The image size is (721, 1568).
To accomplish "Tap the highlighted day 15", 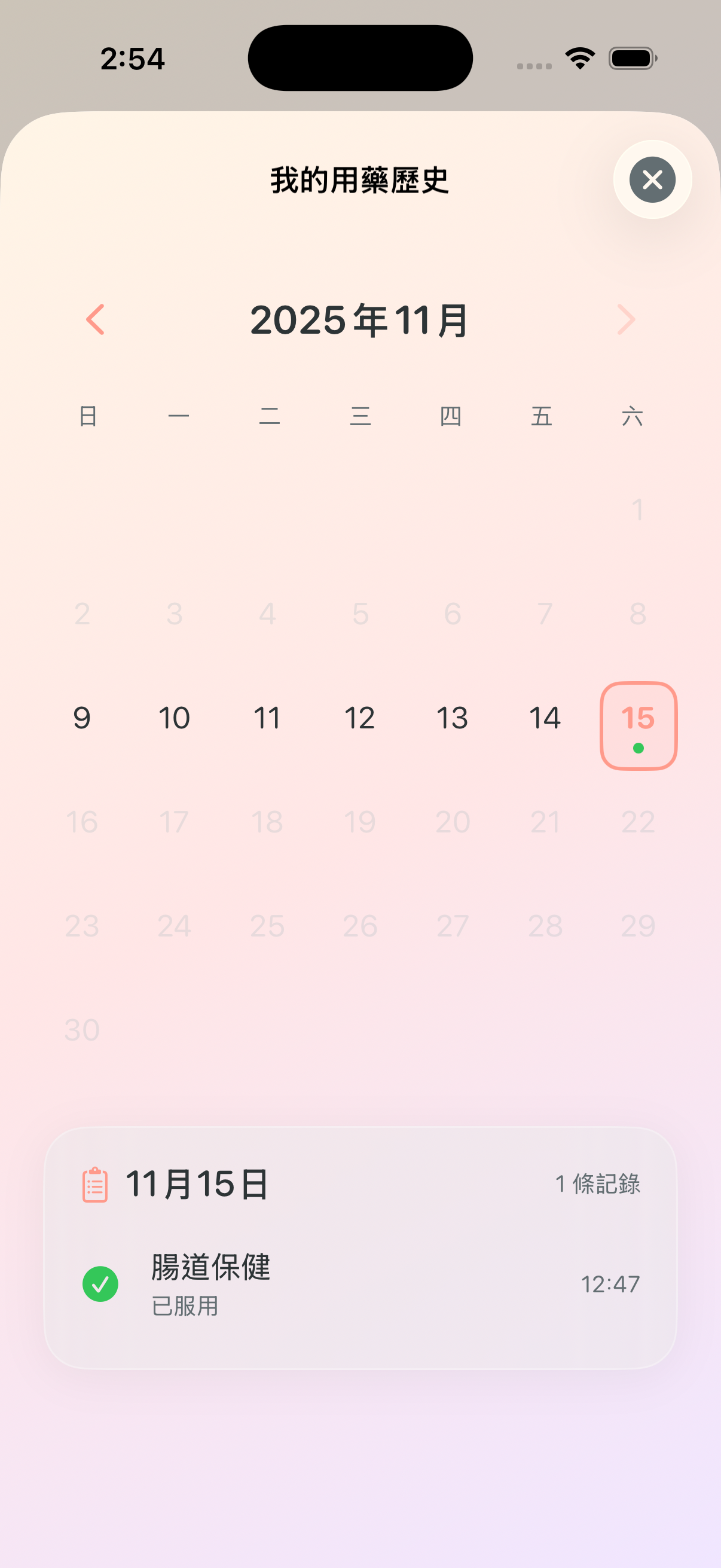I will coord(638,725).
